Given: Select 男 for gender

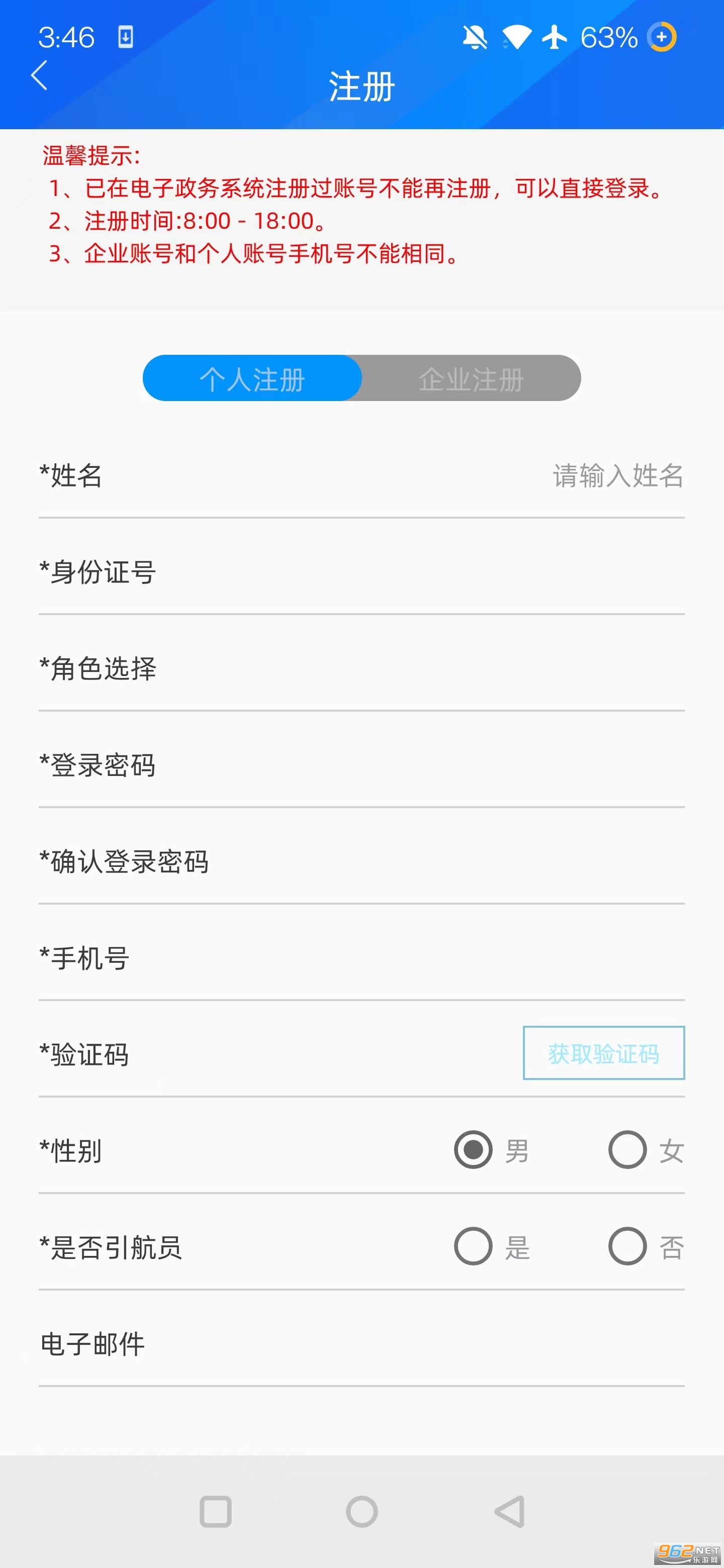Looking at the screenshot, I should pyautogui.click(x=473, y=1150).
